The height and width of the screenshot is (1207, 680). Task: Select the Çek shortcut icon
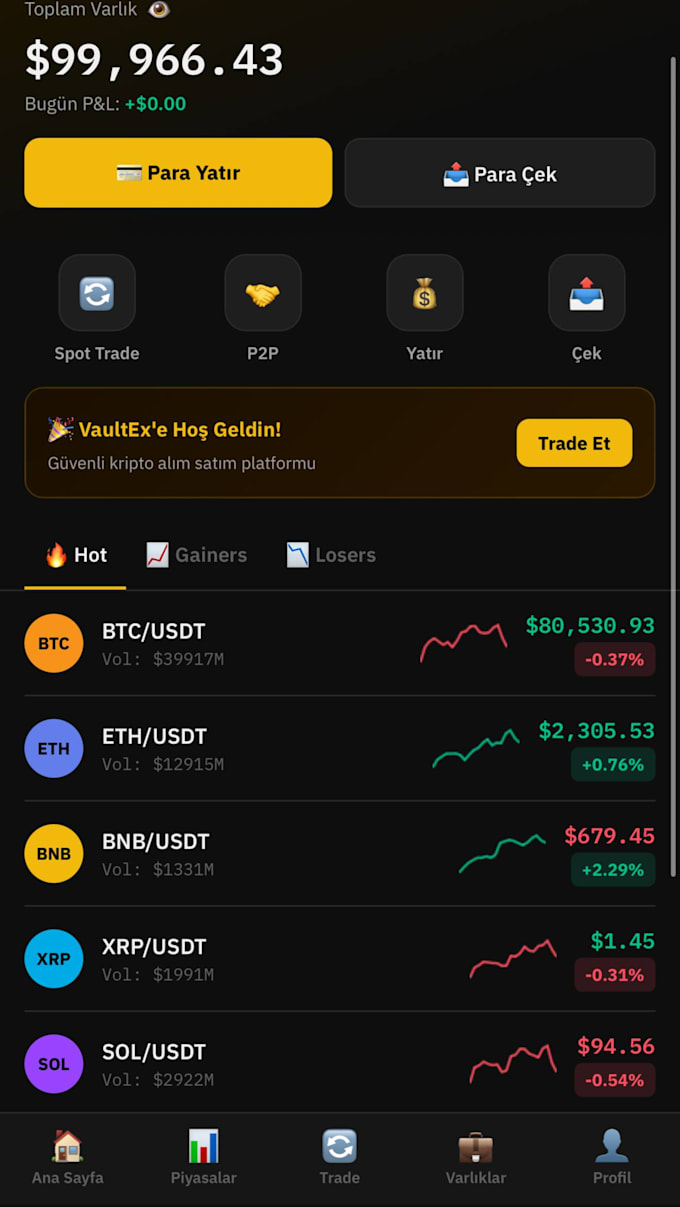pyautogui.click(x=587, y=293)
